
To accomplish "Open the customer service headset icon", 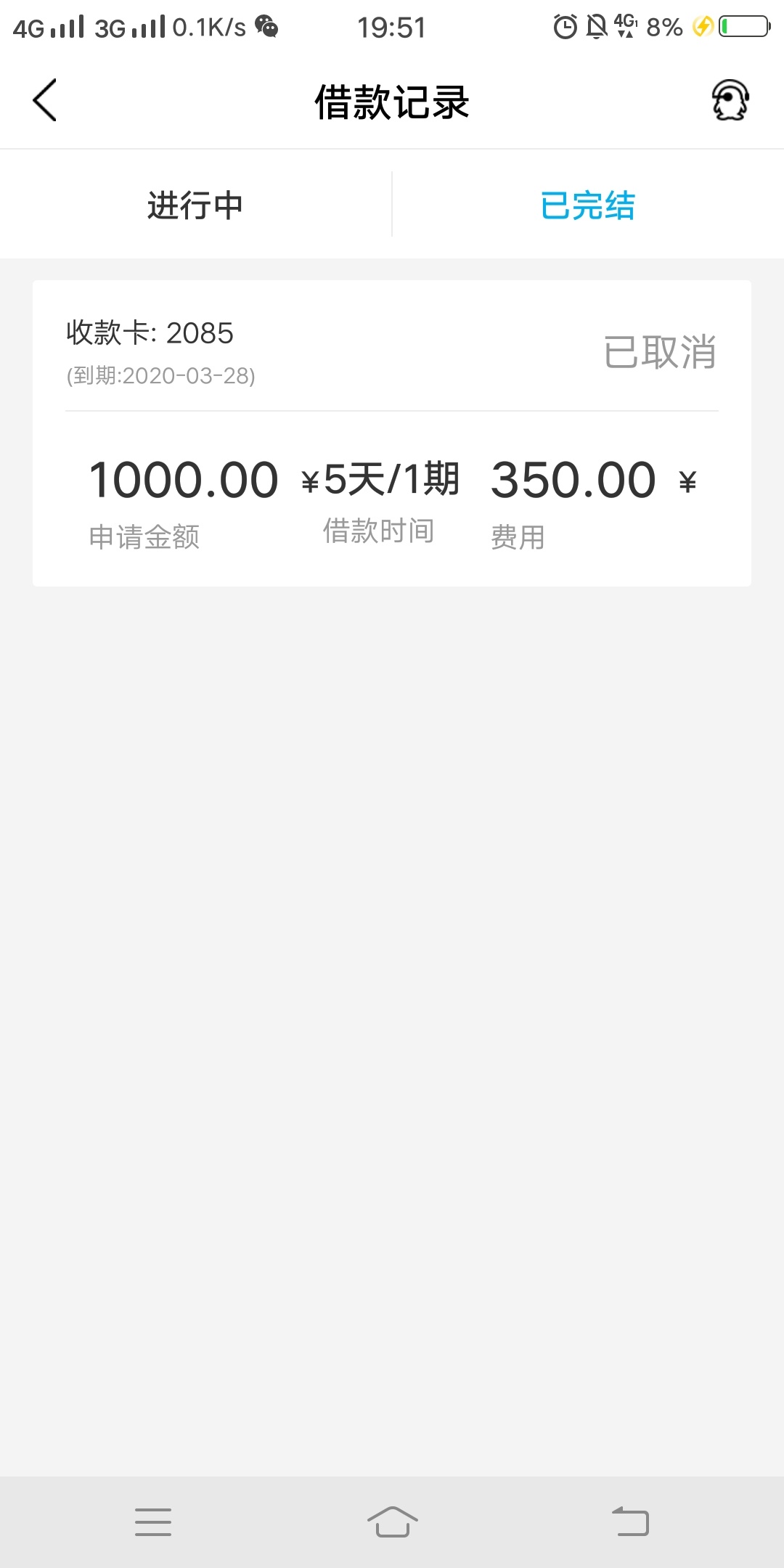I will tap(730, 100).
